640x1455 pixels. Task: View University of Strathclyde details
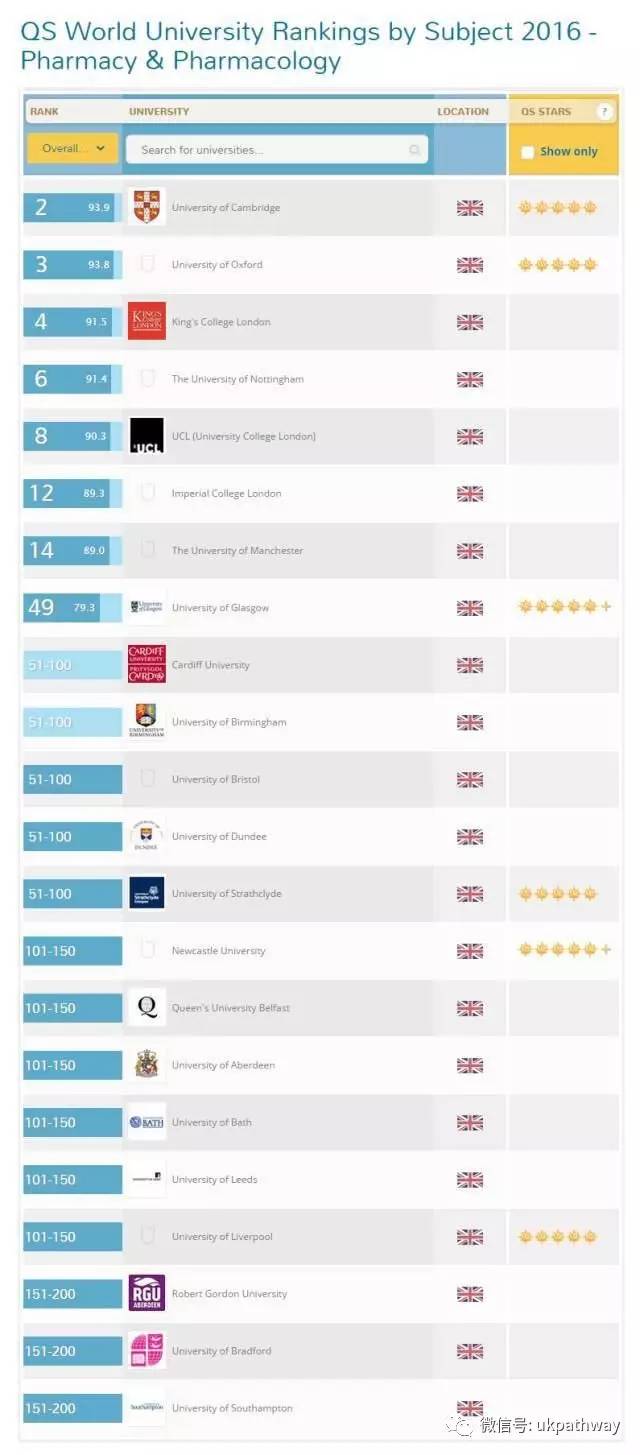(x=226, y=894)
